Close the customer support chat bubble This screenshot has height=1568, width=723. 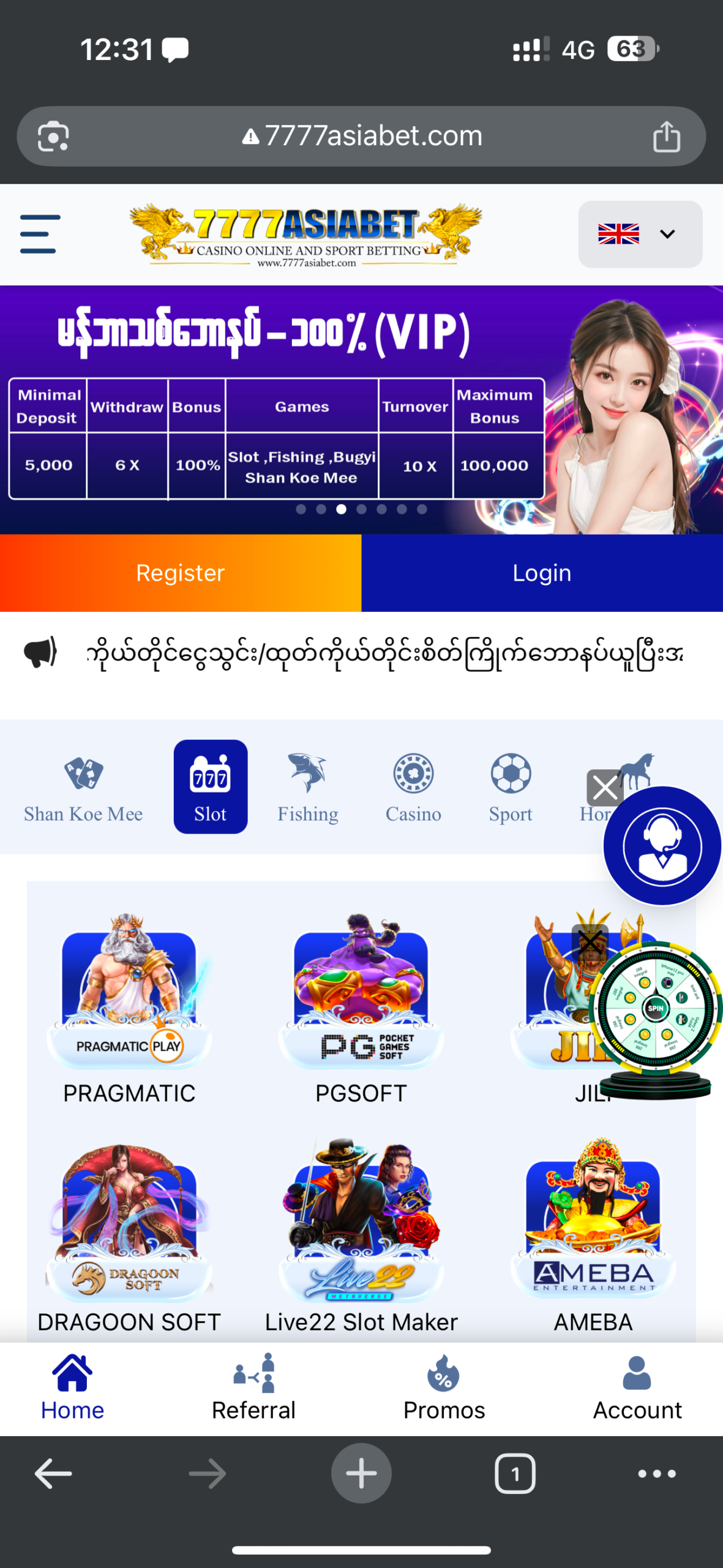click(x=605, y=788)
